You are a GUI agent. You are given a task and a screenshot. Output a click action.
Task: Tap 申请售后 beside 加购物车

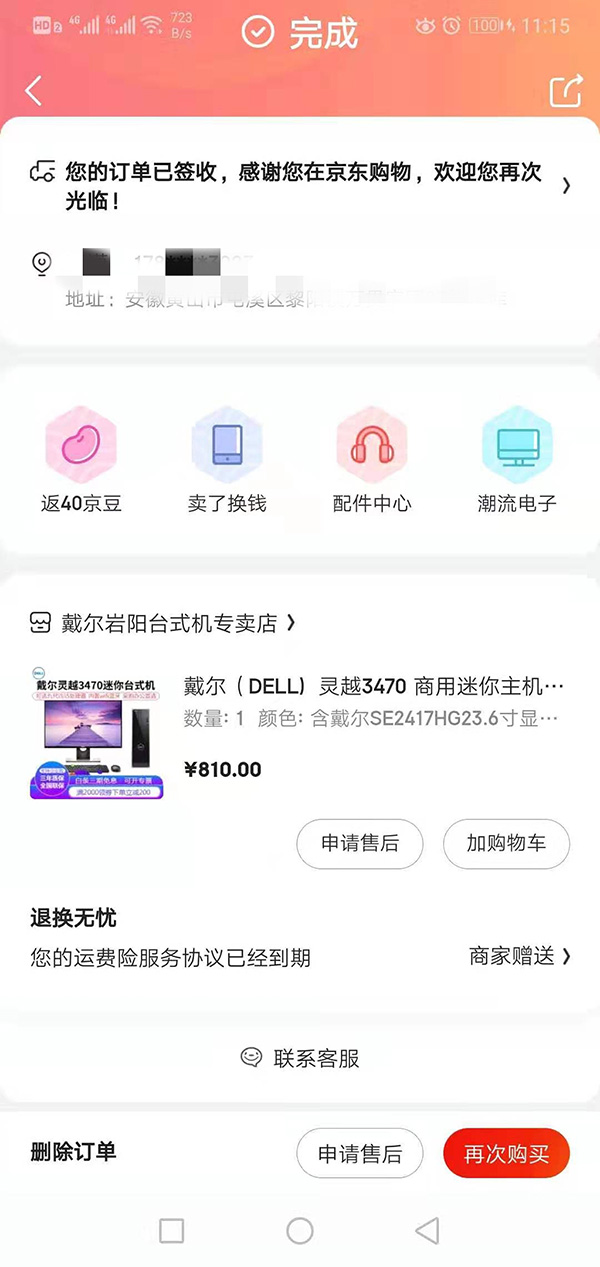click(360, 844)
